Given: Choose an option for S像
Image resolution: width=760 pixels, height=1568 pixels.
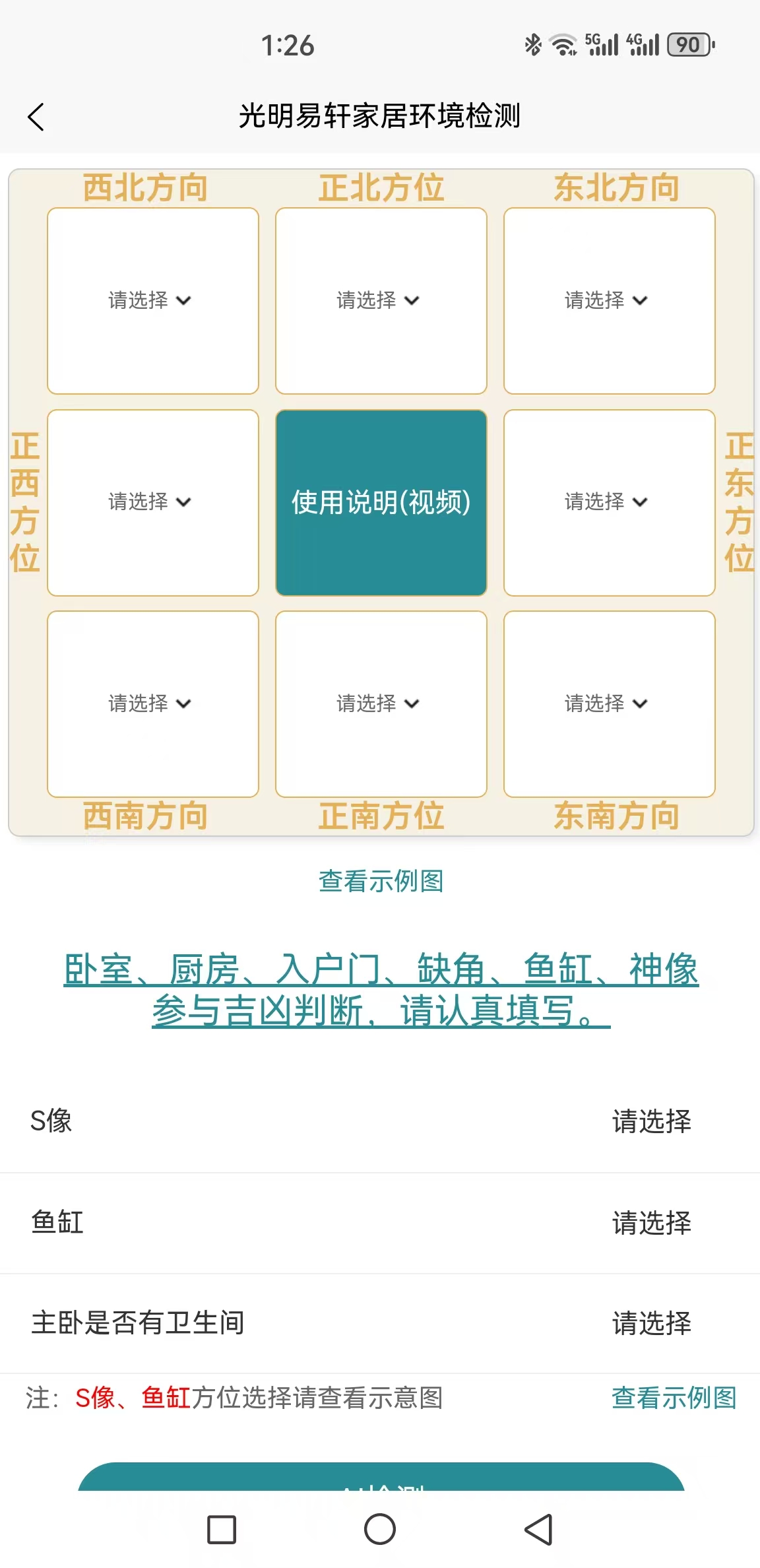Looking at the screenshot, I should tap(651, 1121).
